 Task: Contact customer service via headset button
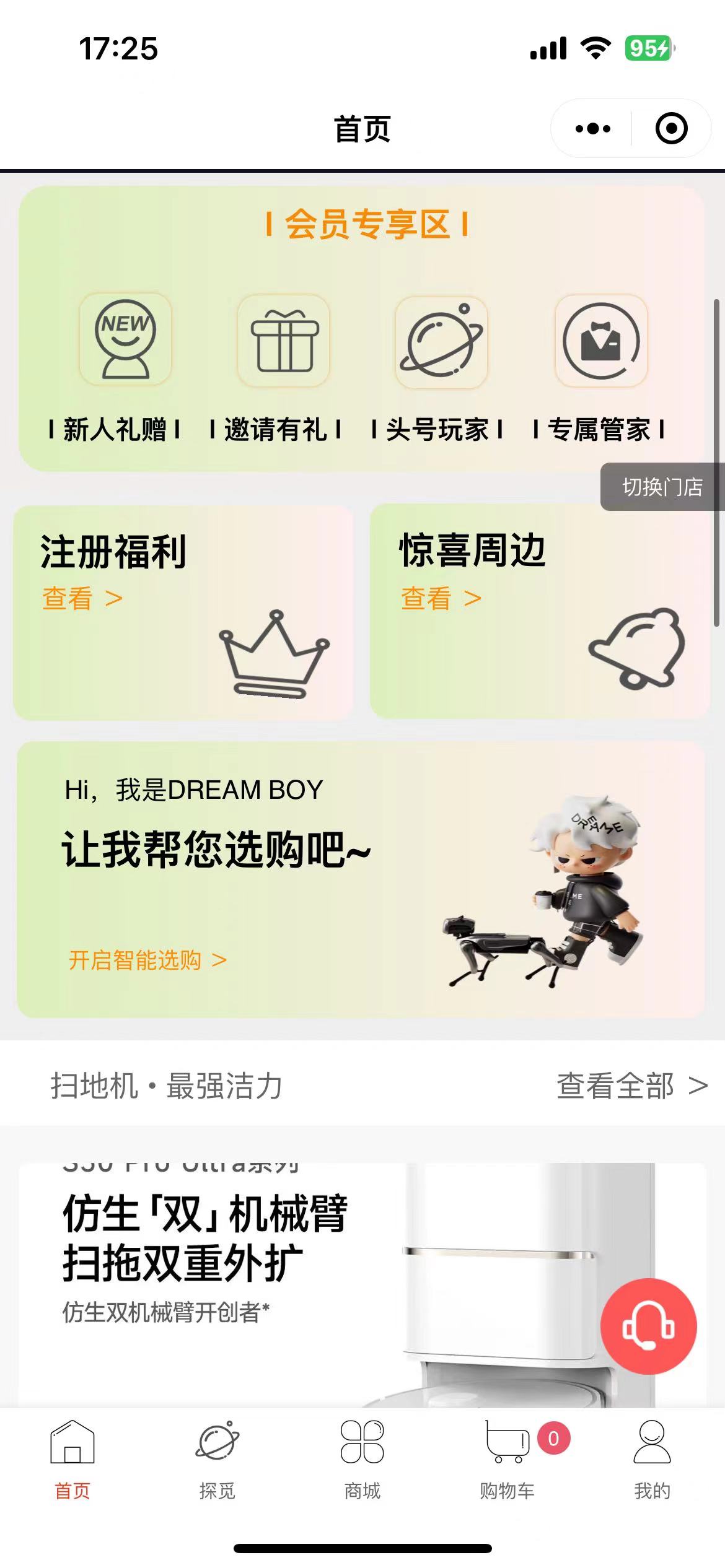coord(648,1326)
